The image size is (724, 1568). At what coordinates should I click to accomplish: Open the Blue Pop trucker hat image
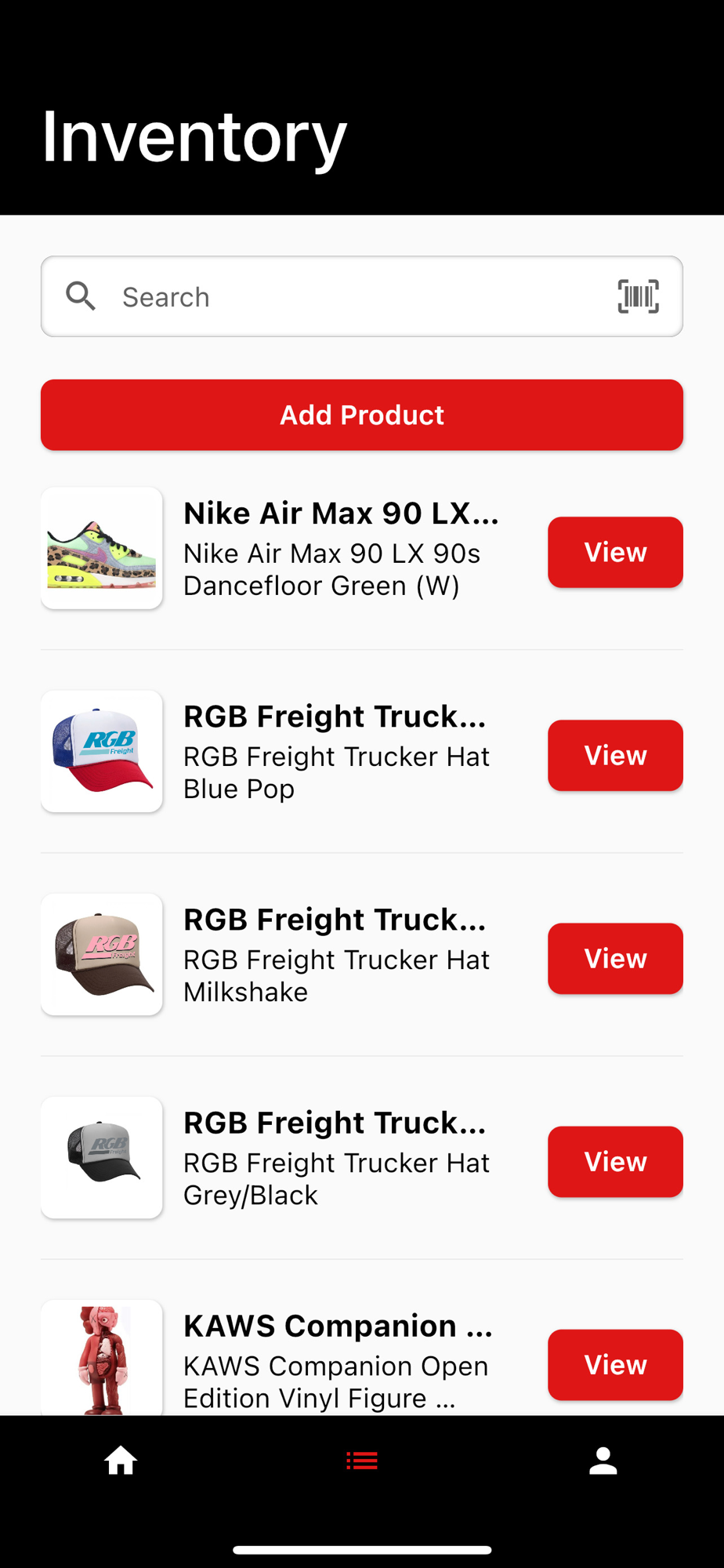tap(102, 751)
